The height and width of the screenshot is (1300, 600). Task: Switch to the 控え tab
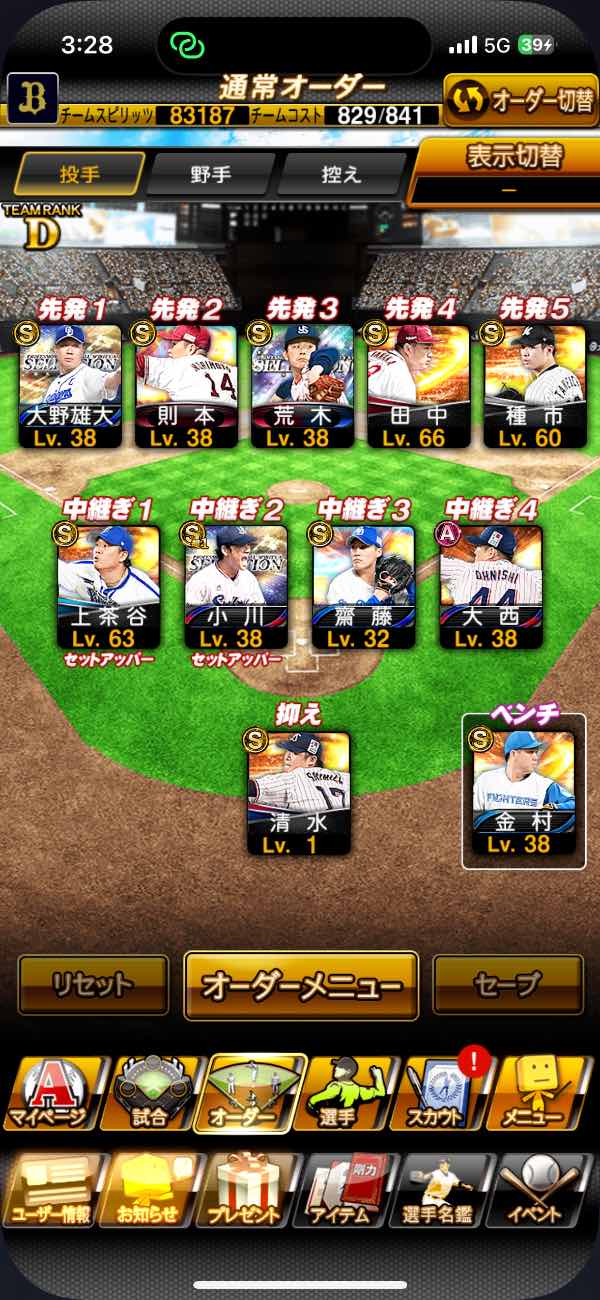pos(339,174)
